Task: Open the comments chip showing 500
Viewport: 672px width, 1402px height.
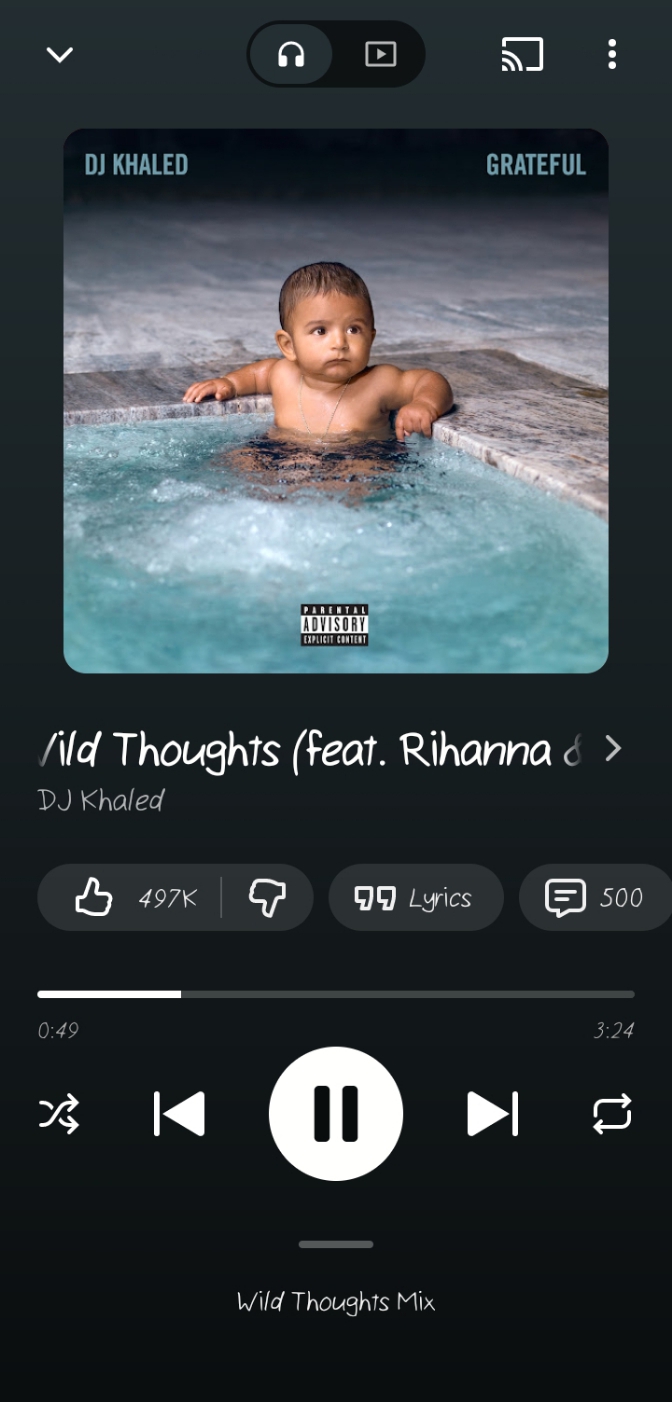Action: 595,898
